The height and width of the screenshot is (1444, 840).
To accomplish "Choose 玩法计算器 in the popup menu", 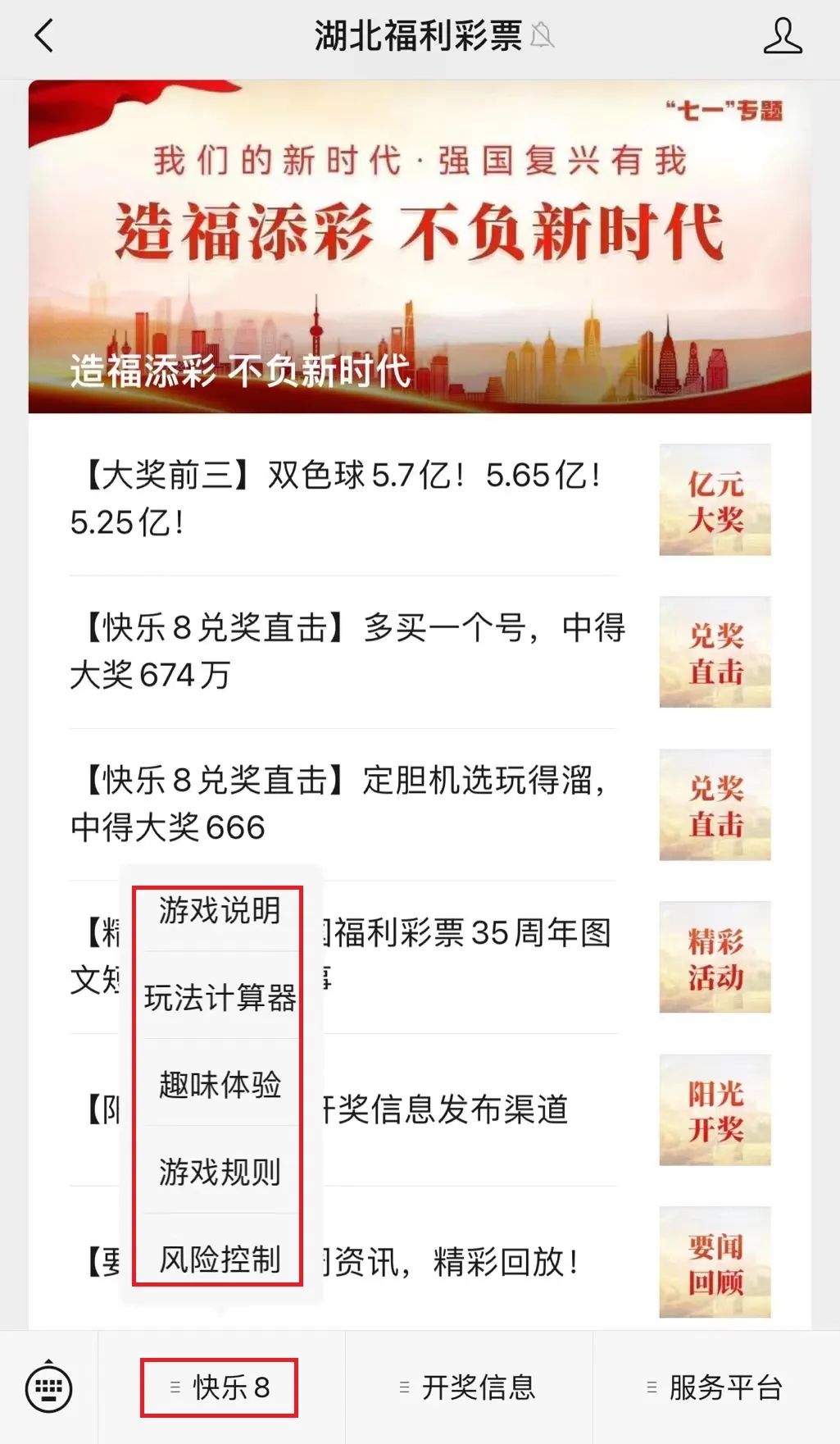I will point(220,997).
